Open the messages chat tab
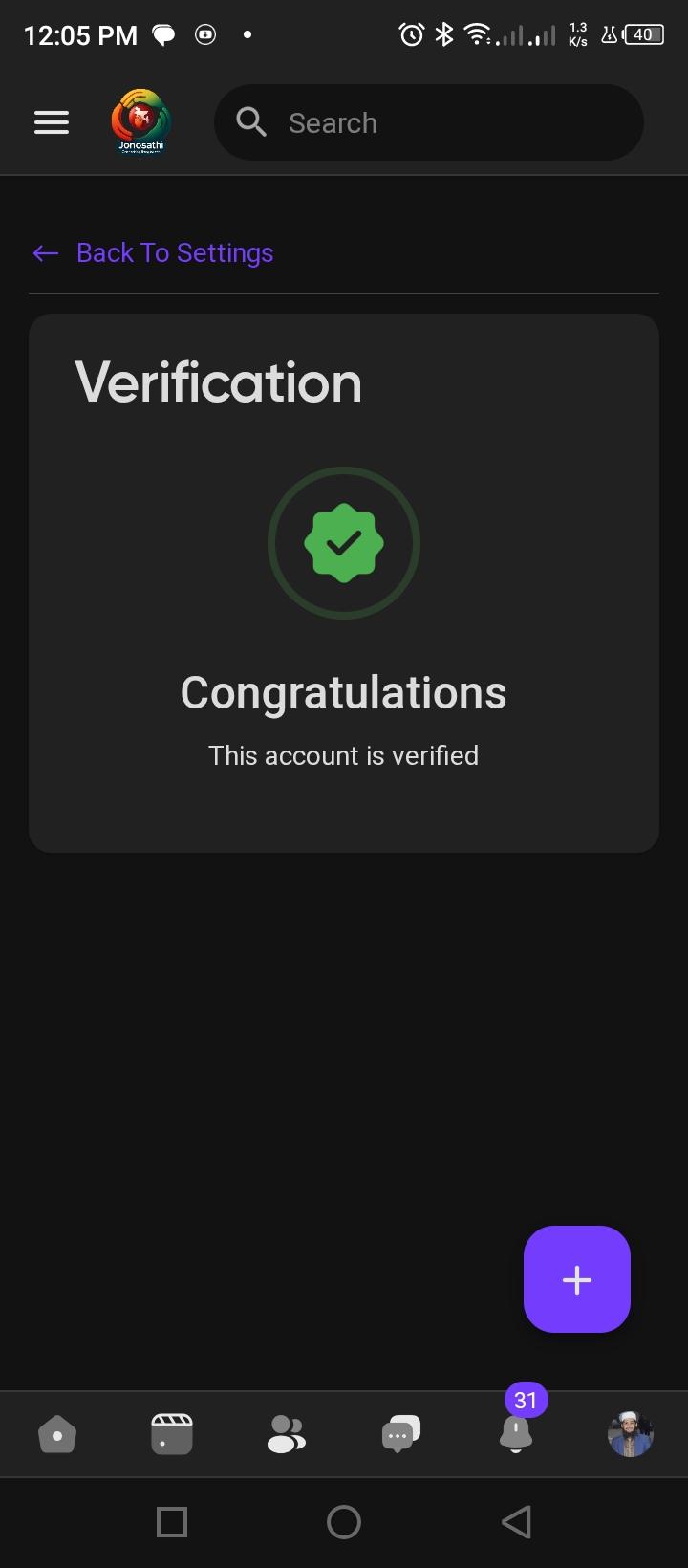Screen dimensions: 688x1568 tap(401, 1434)
